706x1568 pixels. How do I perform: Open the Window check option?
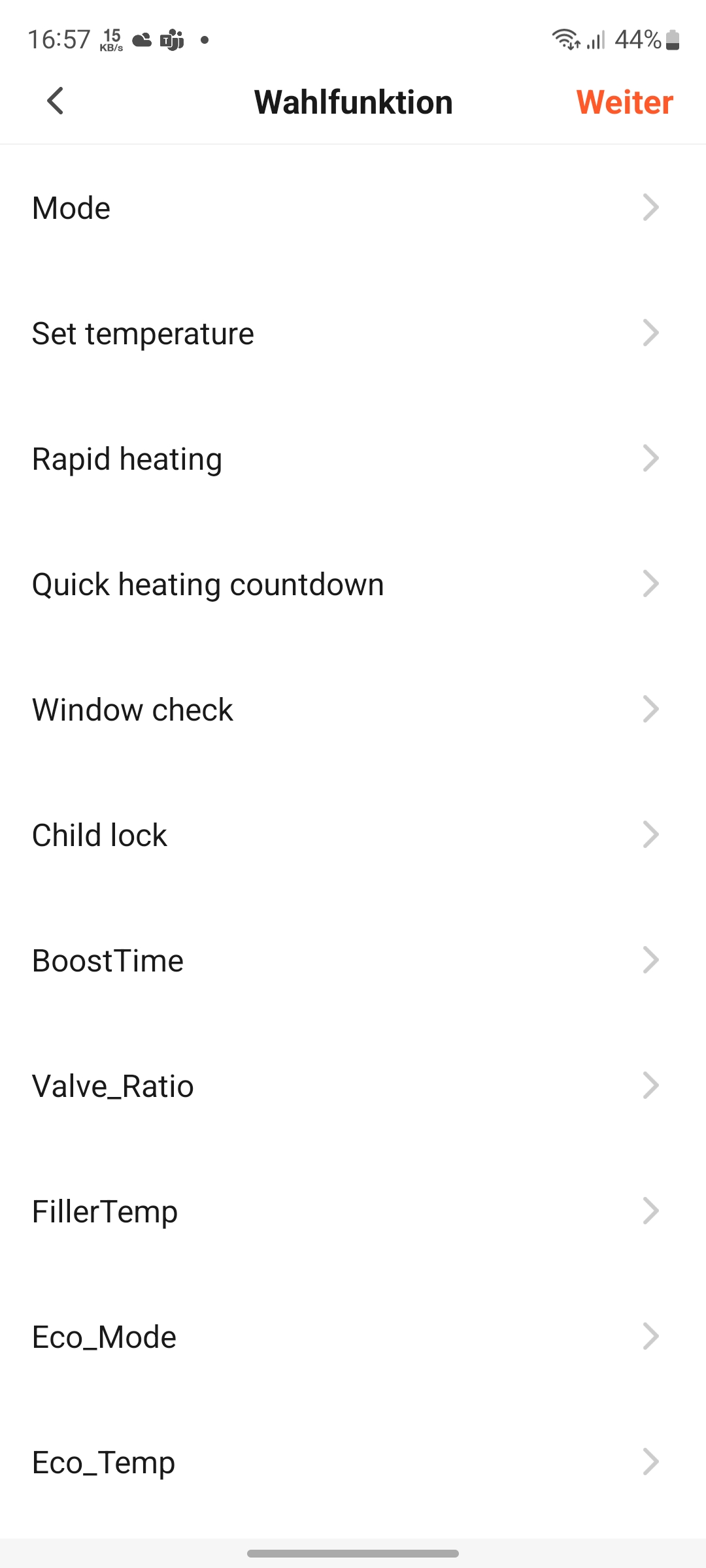[x=353, y=710]
